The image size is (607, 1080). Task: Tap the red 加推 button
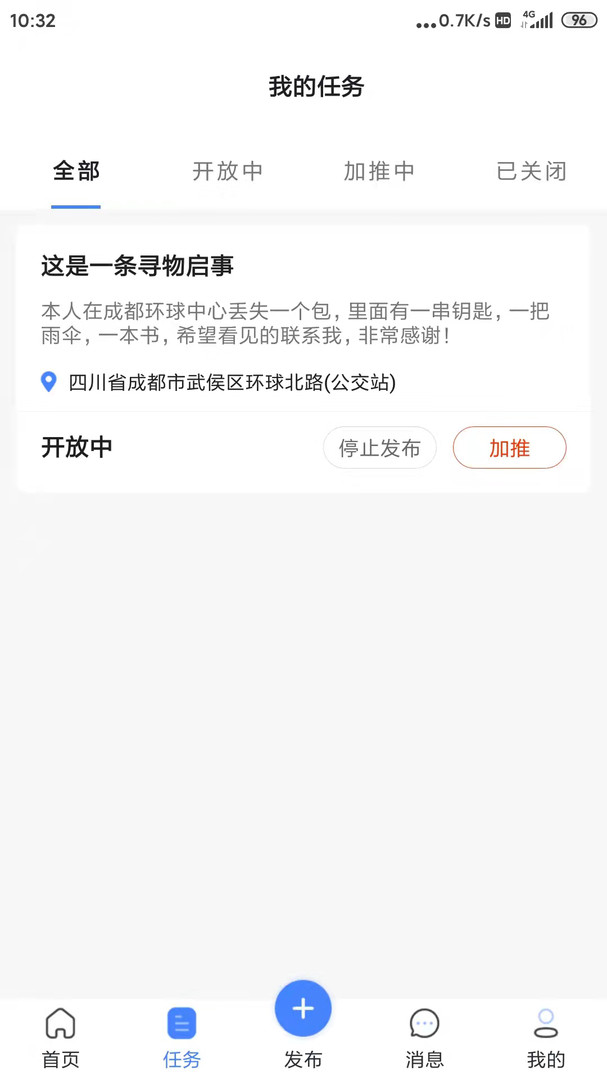(x=509, y=448)
